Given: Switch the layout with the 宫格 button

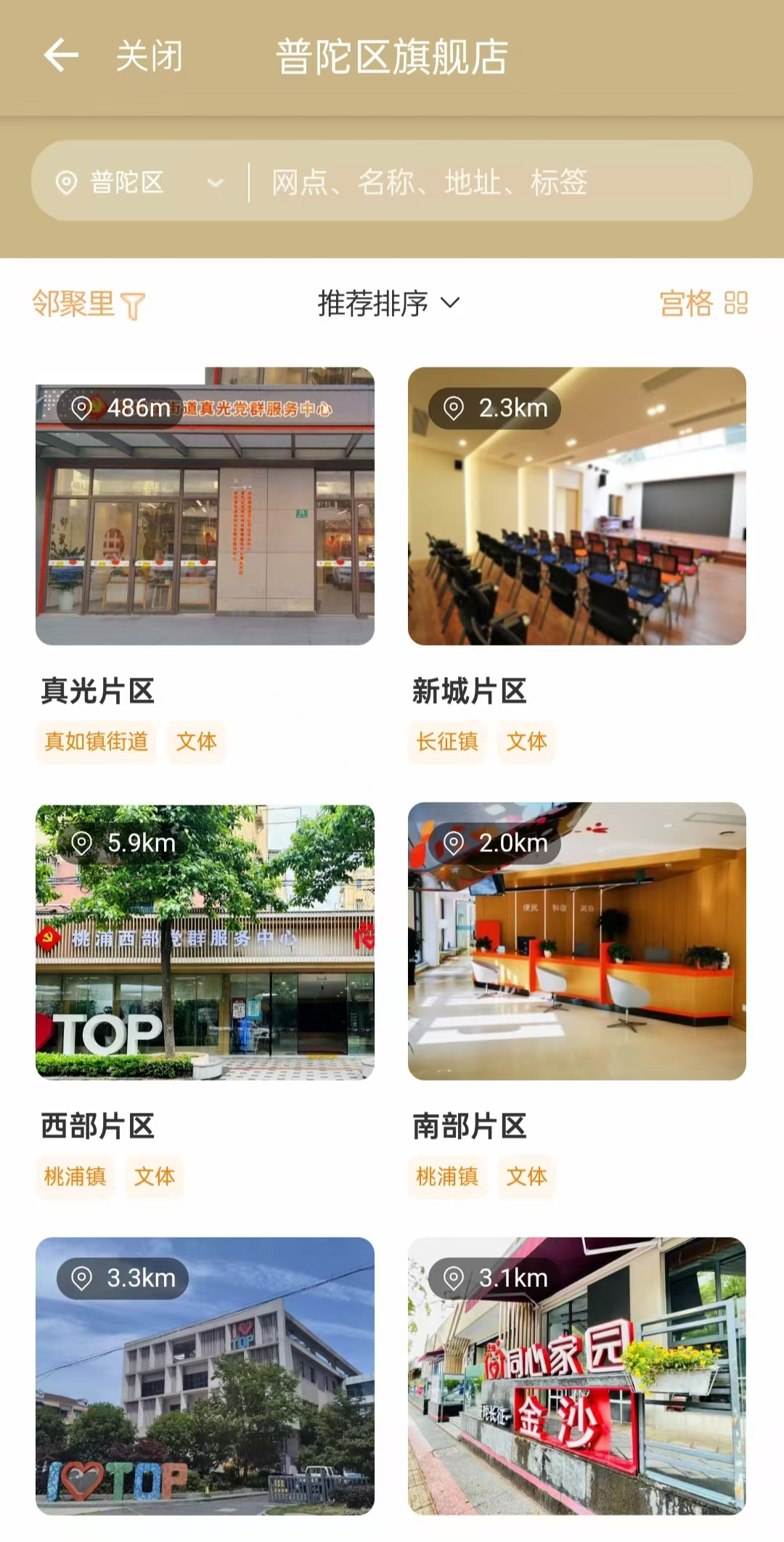Looking at the screenshot, I should (x=703, y=304).
